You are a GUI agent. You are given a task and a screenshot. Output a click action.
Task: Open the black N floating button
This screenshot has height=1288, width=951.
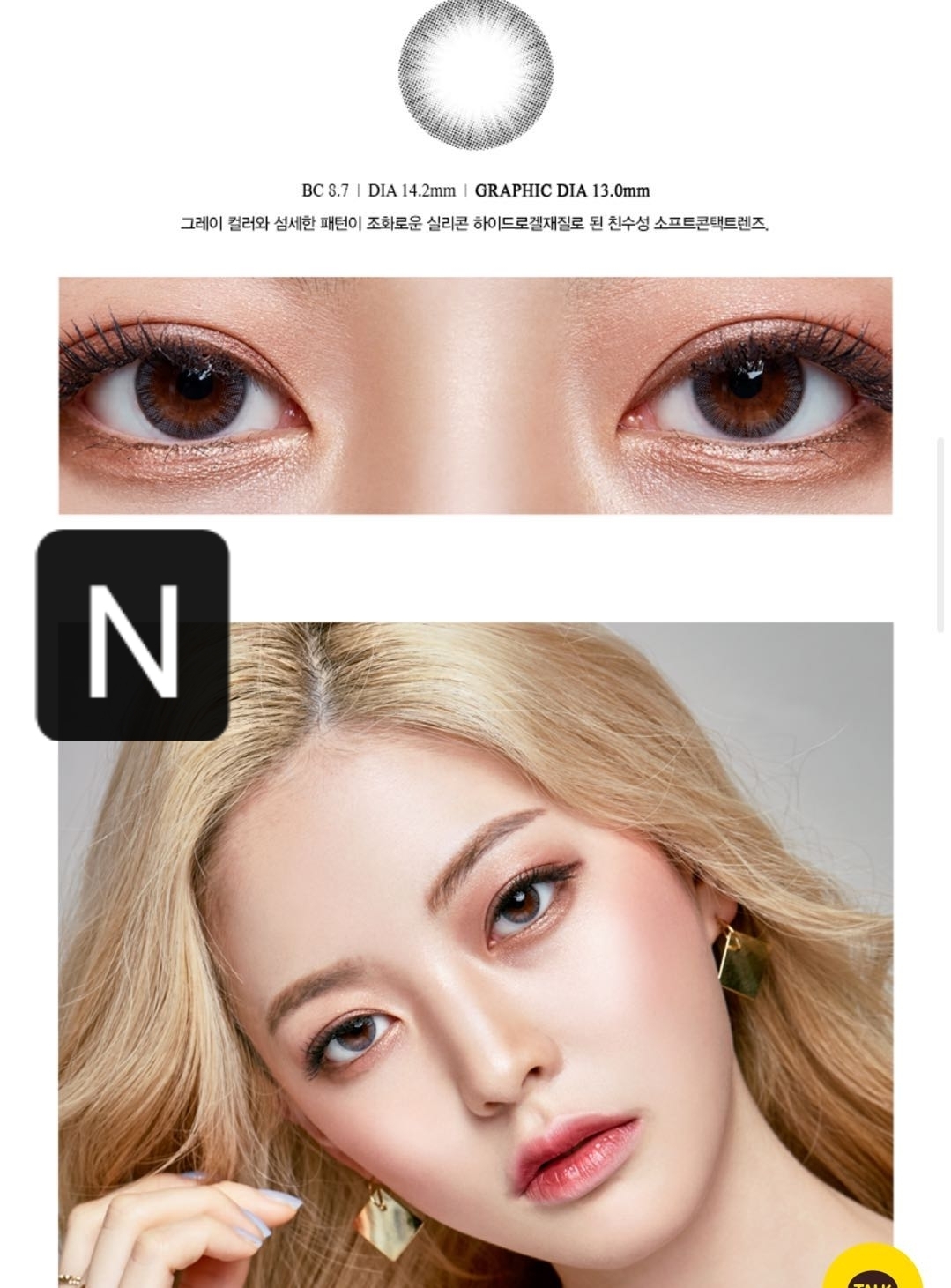(133, 635)
